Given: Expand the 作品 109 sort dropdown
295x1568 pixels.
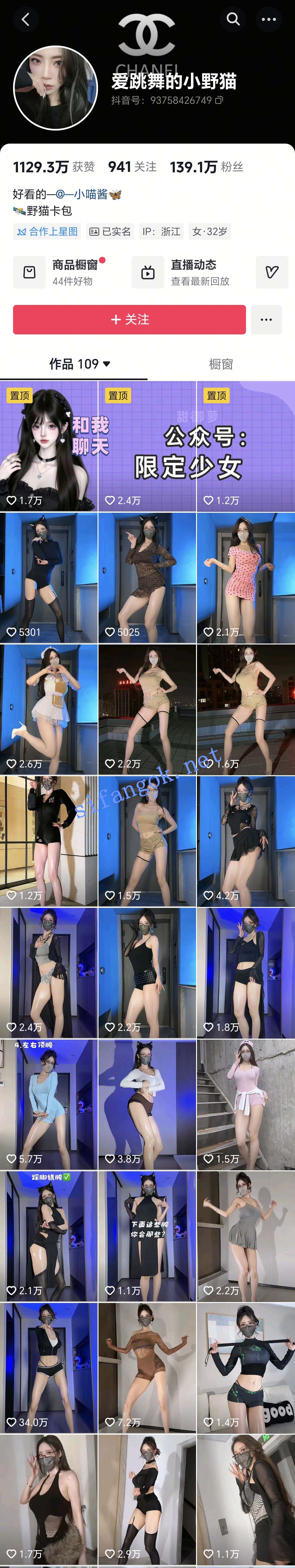Looking at the screenshot, I should coord(80,364).
